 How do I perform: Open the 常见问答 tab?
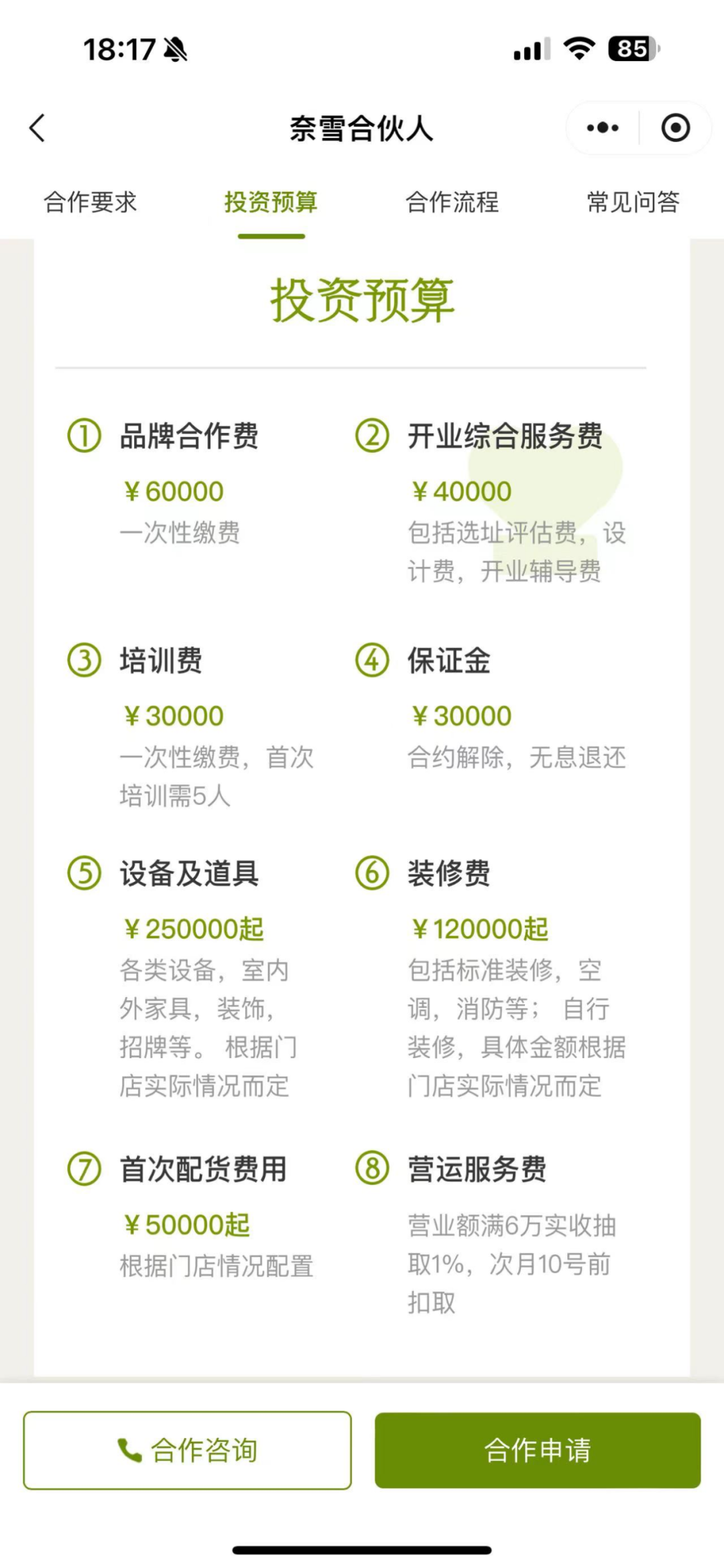click(x=633, y=202)
